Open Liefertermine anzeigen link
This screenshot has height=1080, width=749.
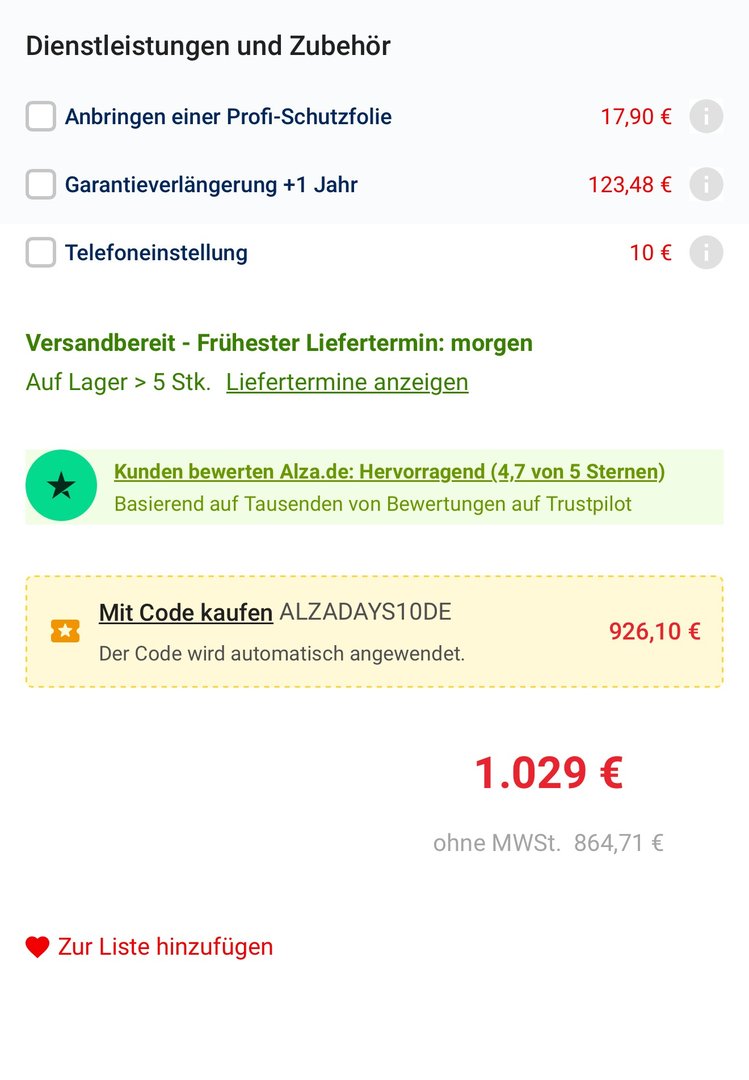tap(347, 382)
